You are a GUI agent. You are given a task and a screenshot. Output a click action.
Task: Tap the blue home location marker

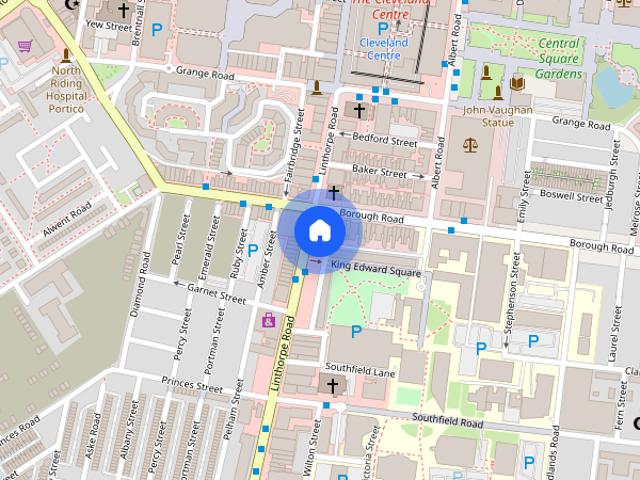[319, 230]
